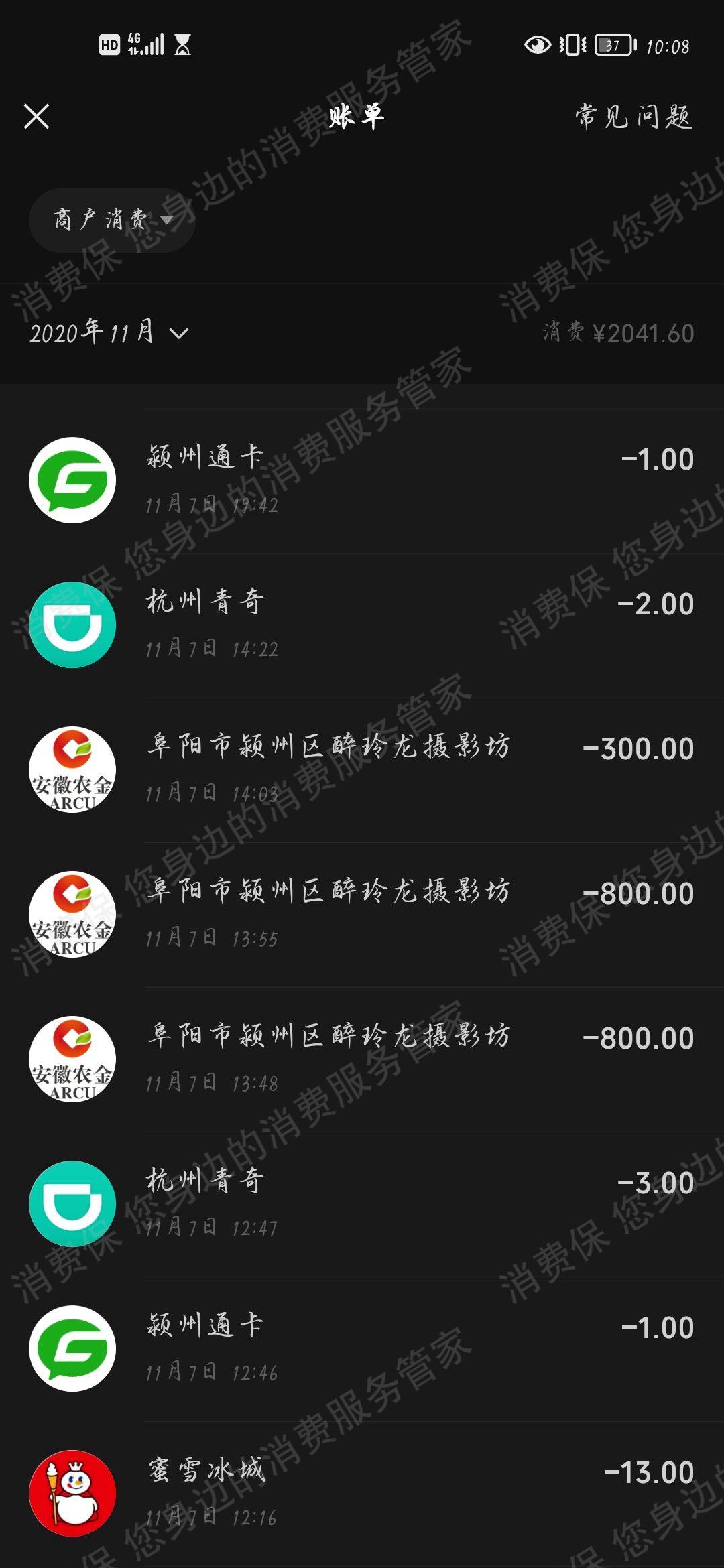View 醉玲龙摄影坊 transaction at 13:48
Screen dimensions: 724x1568
pyautogui.click(x=362, y=1059)
